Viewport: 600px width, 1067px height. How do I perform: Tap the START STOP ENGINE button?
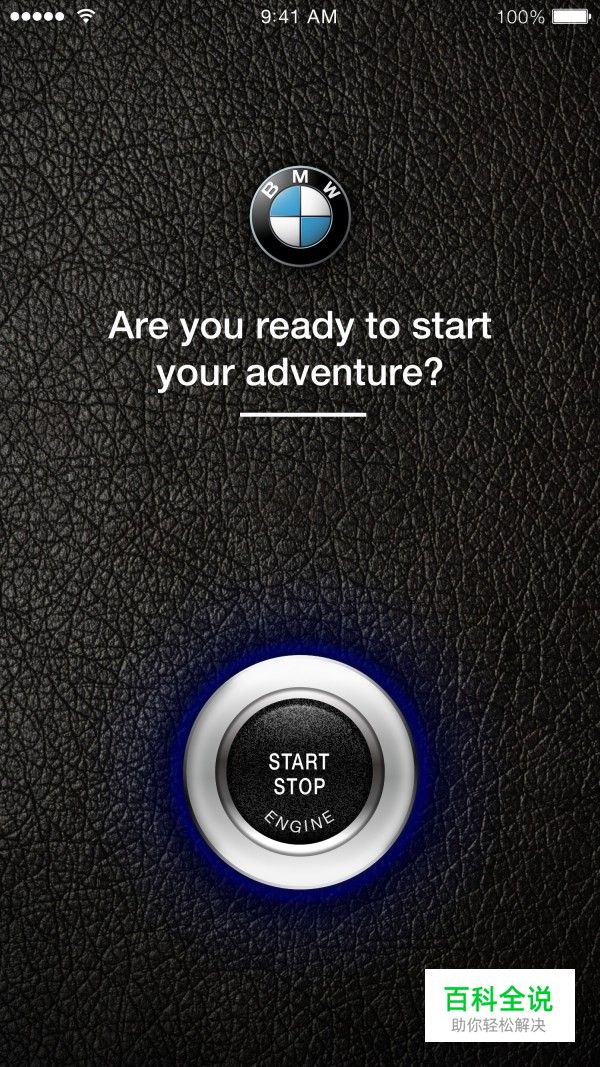[x=299, y=776]
